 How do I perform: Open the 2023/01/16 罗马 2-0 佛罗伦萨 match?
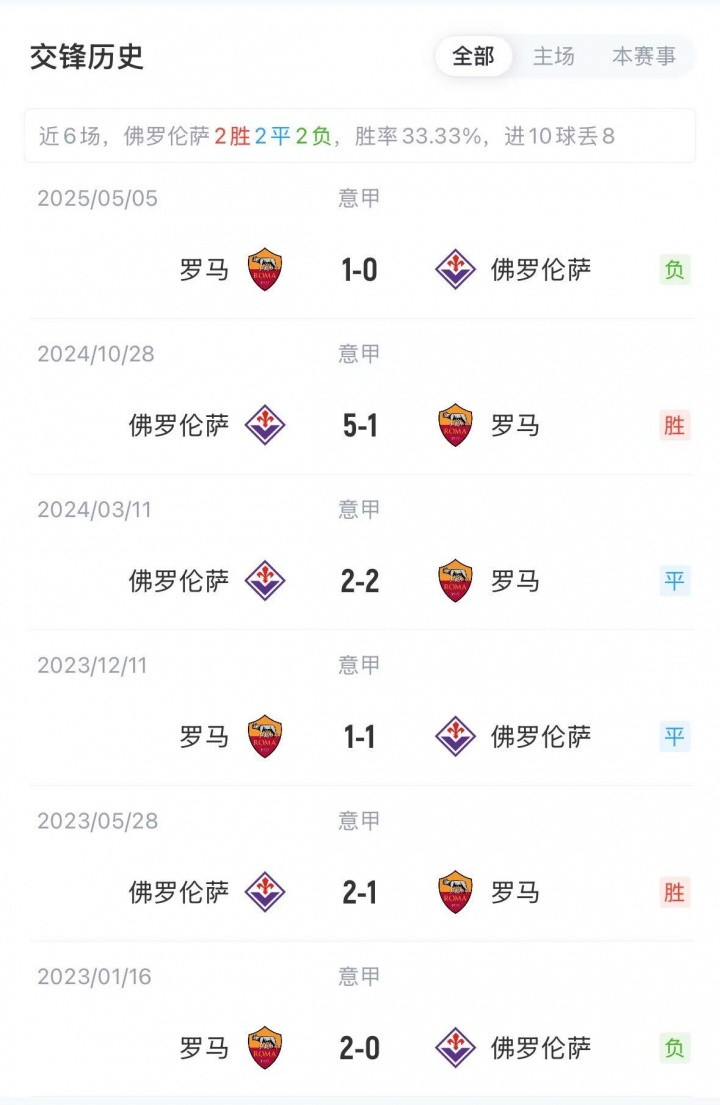(x=360, y=1048)
